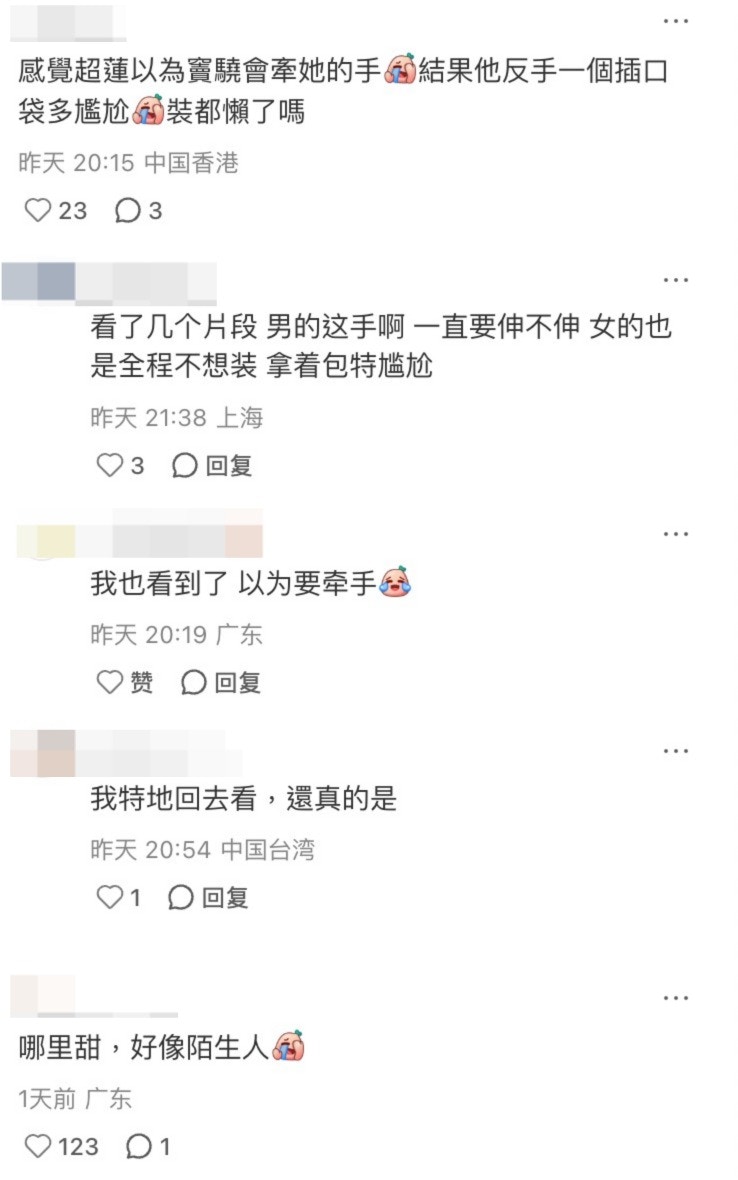Open overflow menu for the 哪里甜 comment
738x1180 pixels.
676,998
